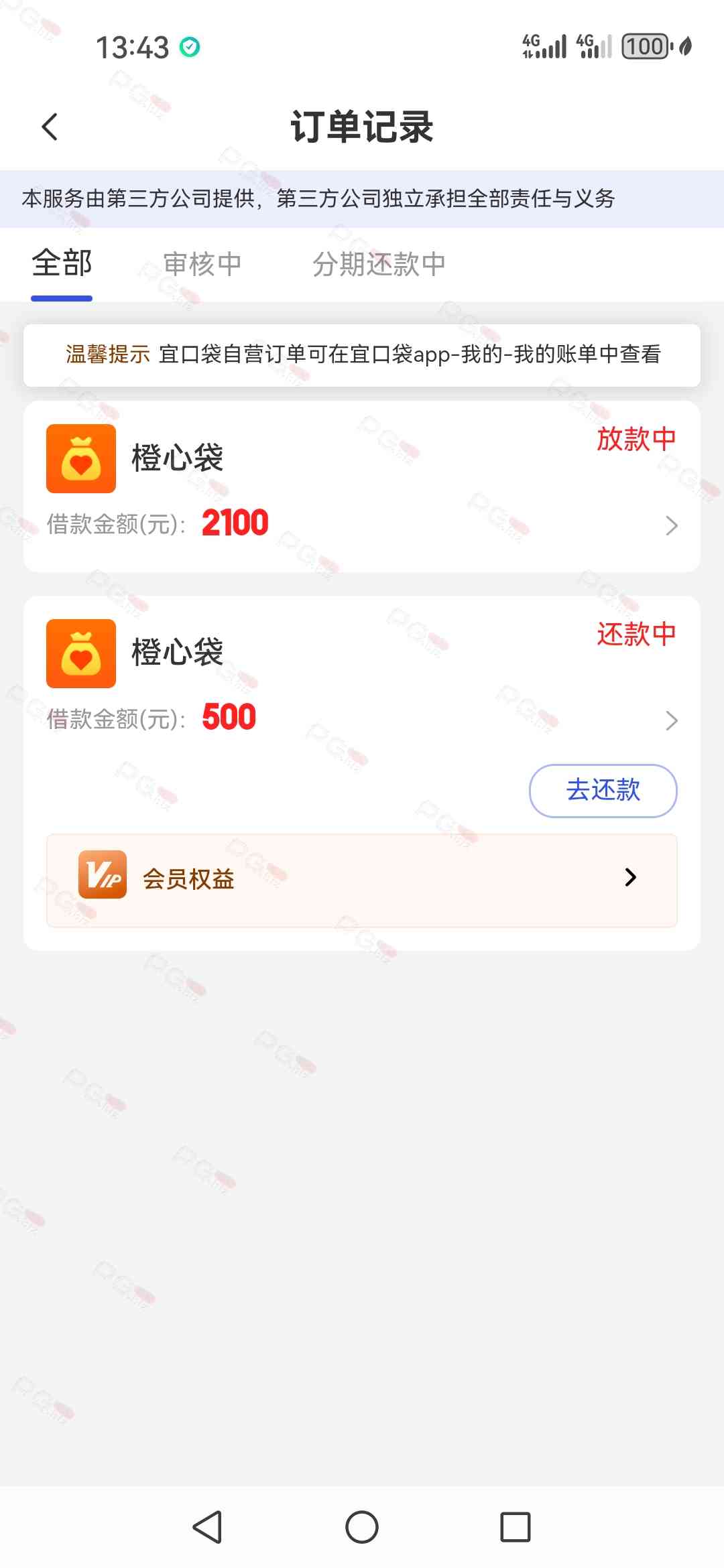Image resolution: width=724 pixels, height=1568 pixels.
Task: Select the 全部 tab
Action: pos(62,263)
